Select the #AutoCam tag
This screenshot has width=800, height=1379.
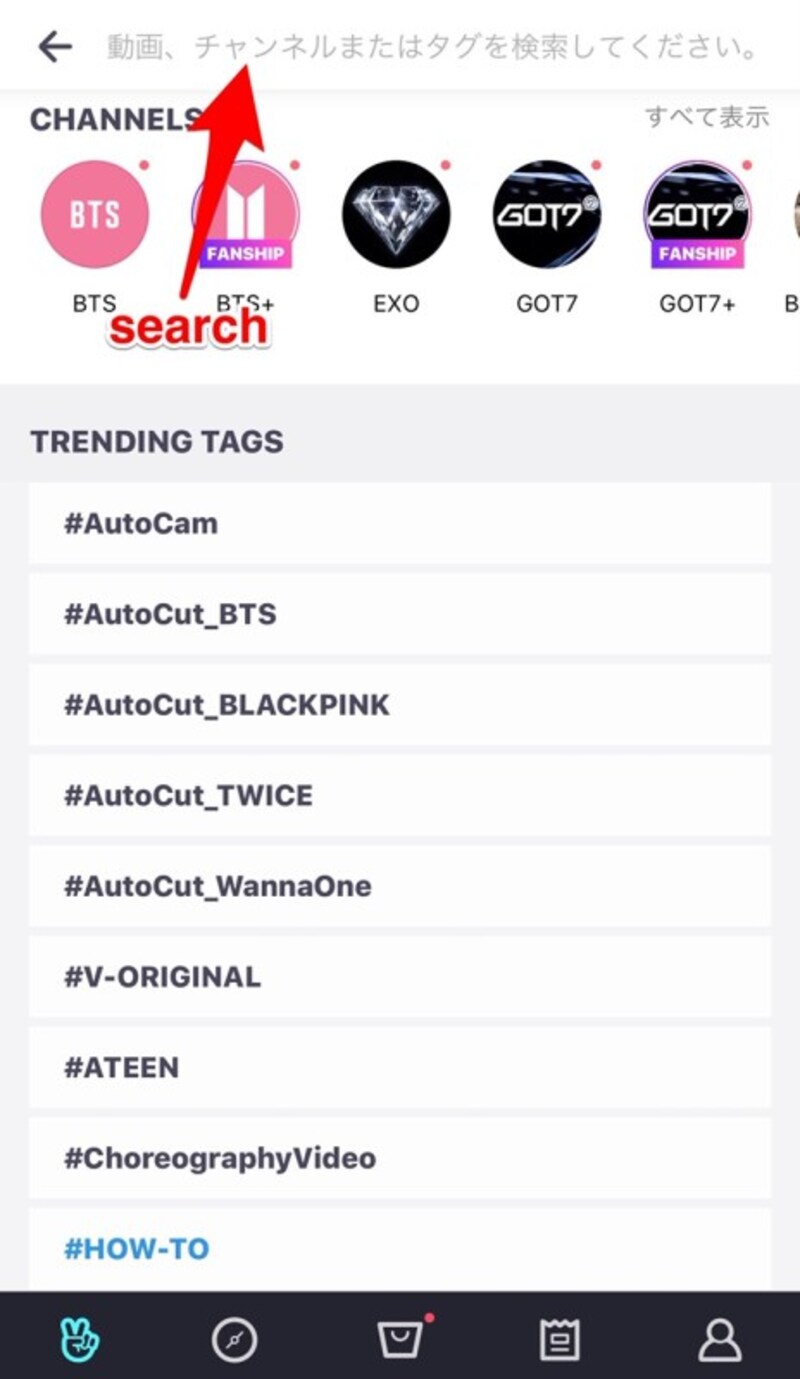click(400, 523)
